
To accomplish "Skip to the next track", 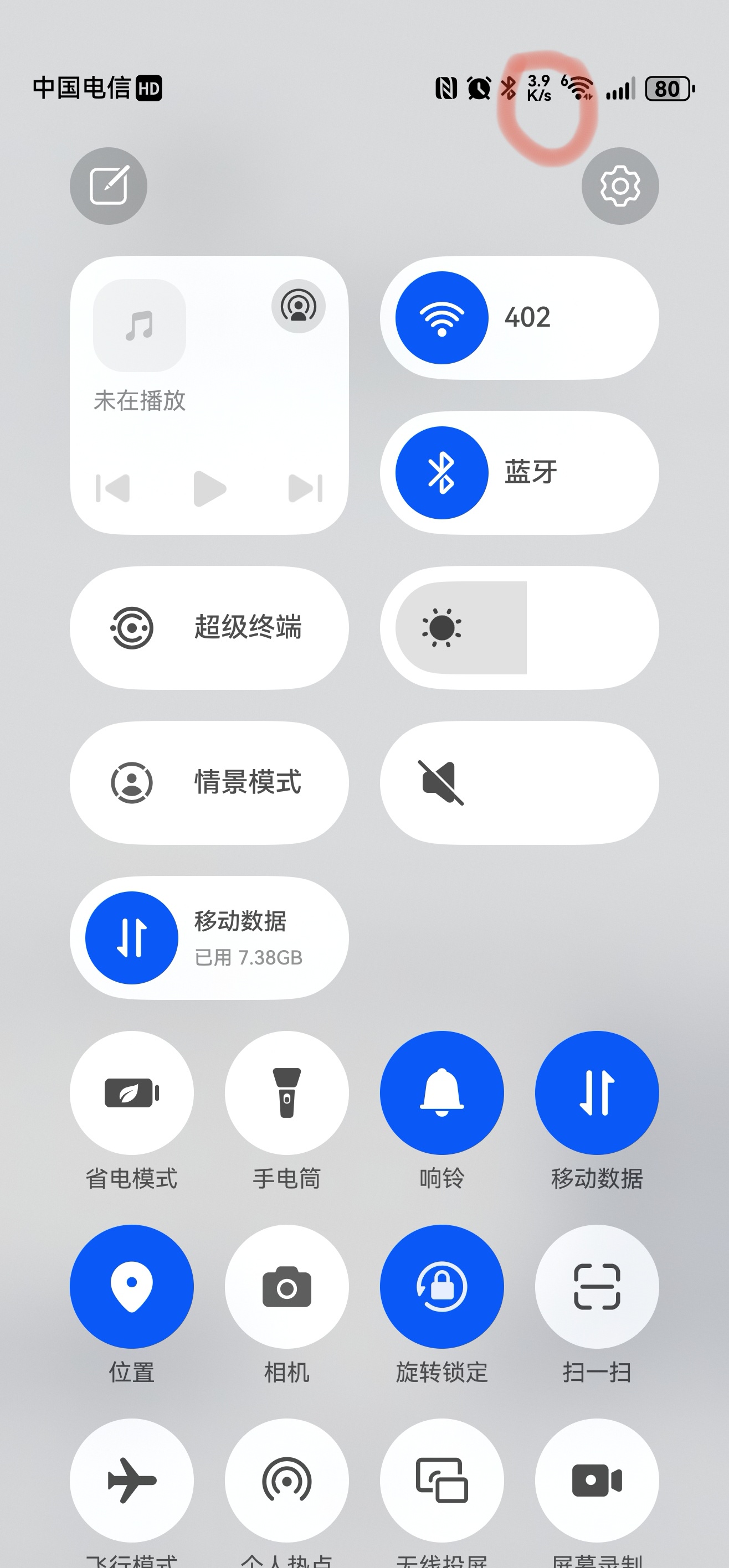I will (x=305, y=488).
